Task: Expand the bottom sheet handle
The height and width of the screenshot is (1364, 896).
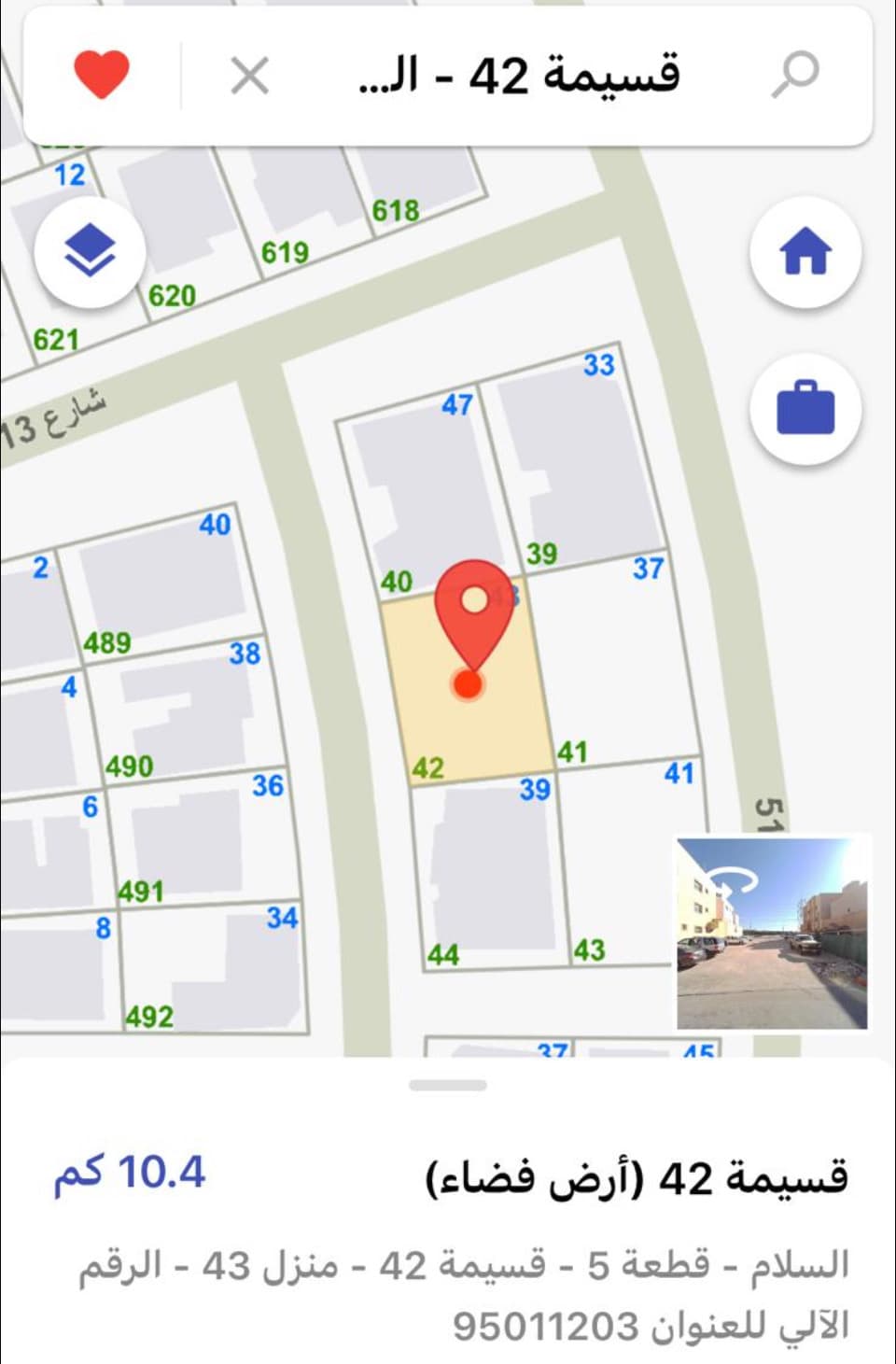Action: tap(448, 1086)
